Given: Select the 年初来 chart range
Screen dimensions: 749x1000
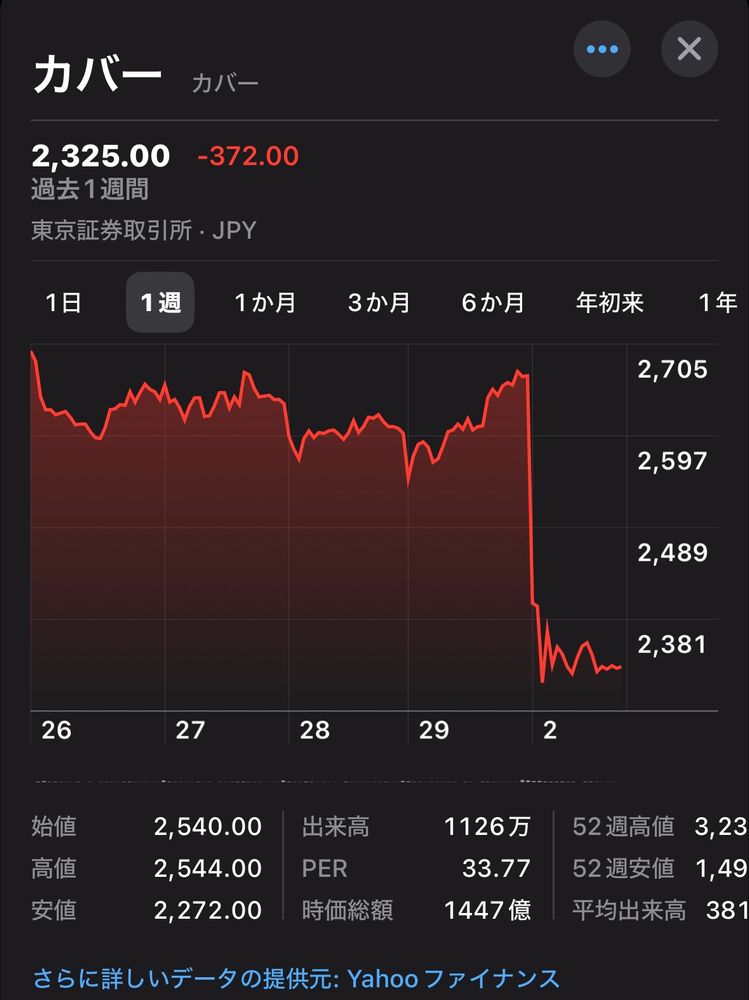Looking at the screenshot, I should pyautogui.click(x=610, y=303).
